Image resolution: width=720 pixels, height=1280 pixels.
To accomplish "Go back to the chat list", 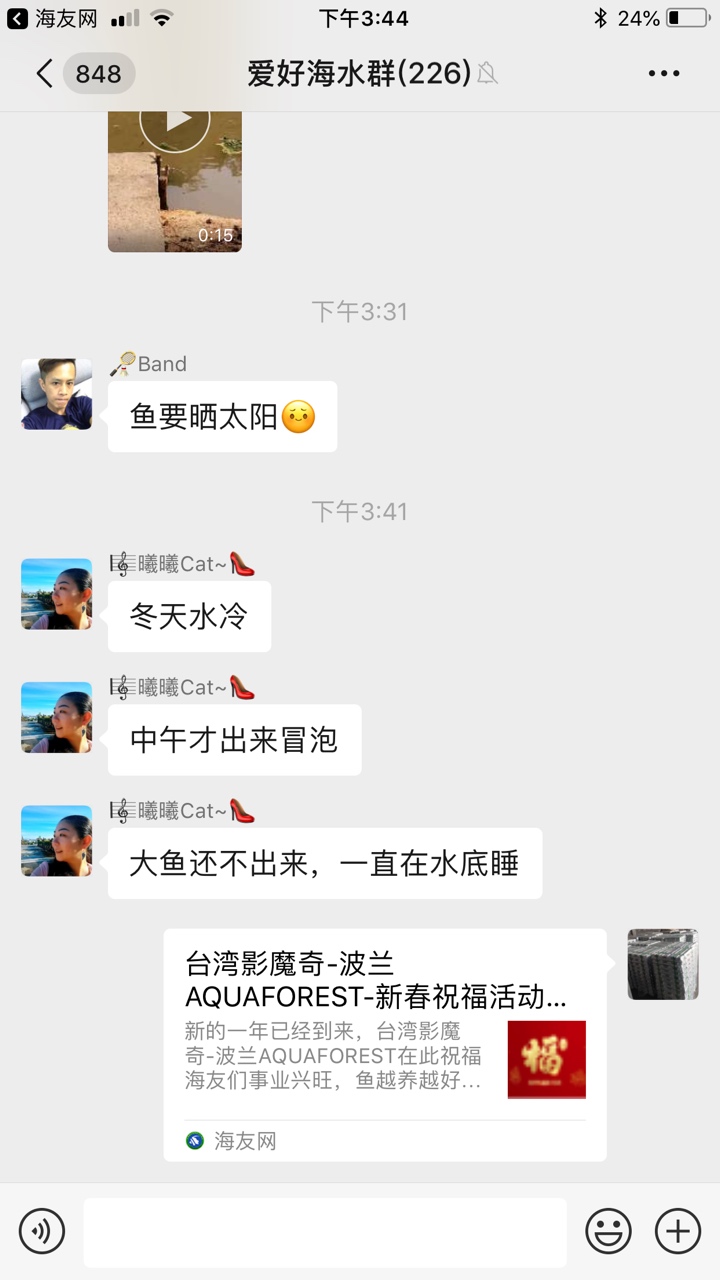I will point(45,74).
